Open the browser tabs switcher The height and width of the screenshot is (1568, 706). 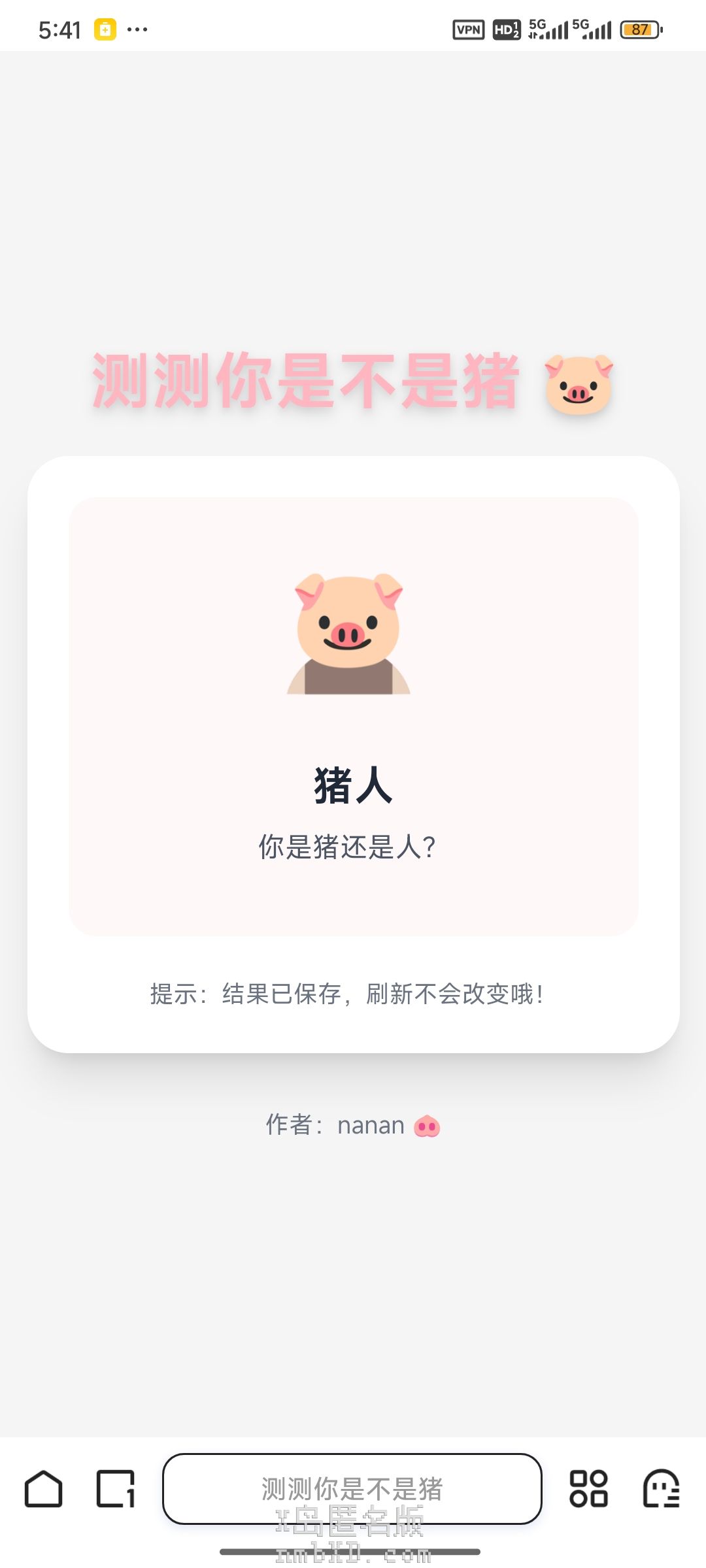click(116, 1489)
